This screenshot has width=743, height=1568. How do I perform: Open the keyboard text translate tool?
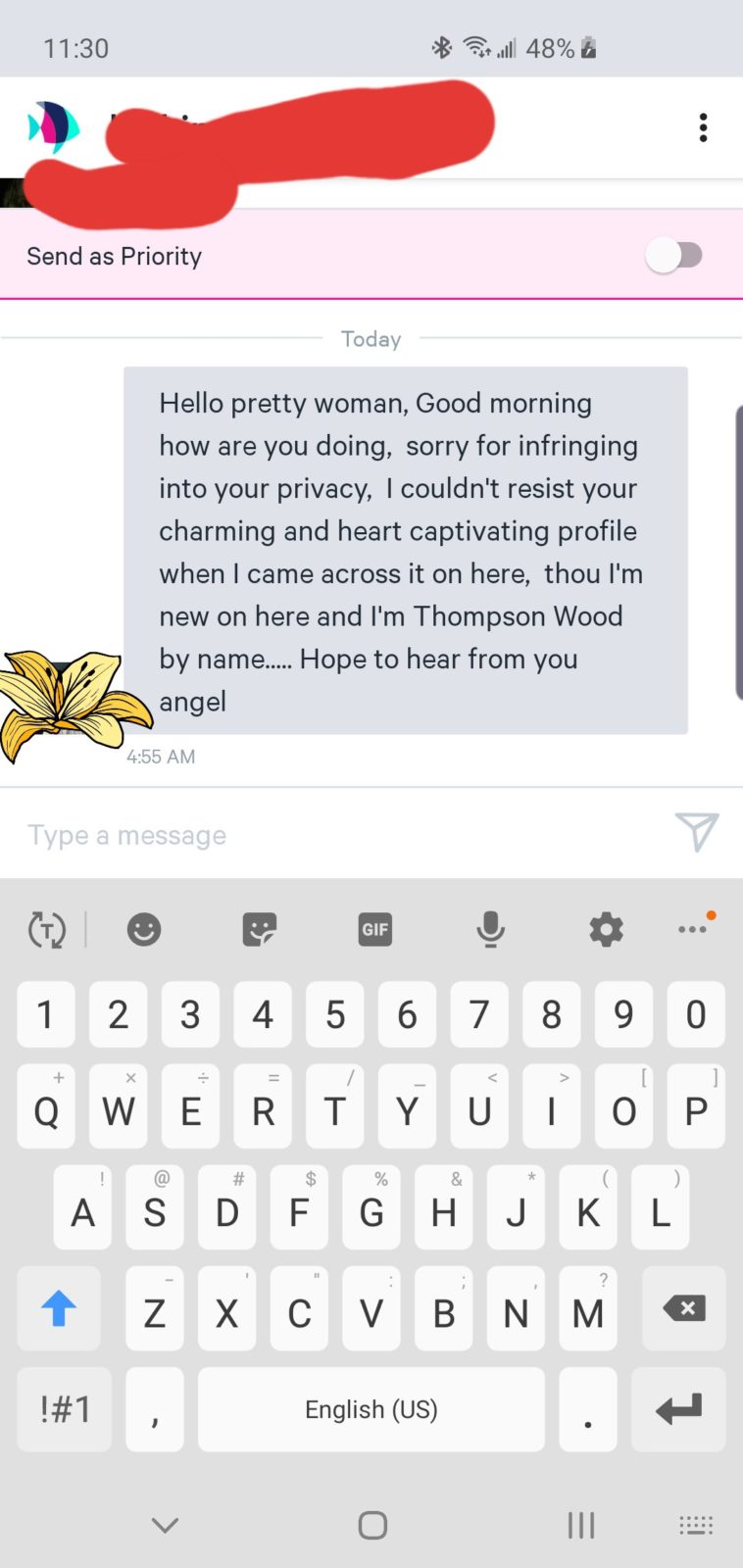point(46,928)
